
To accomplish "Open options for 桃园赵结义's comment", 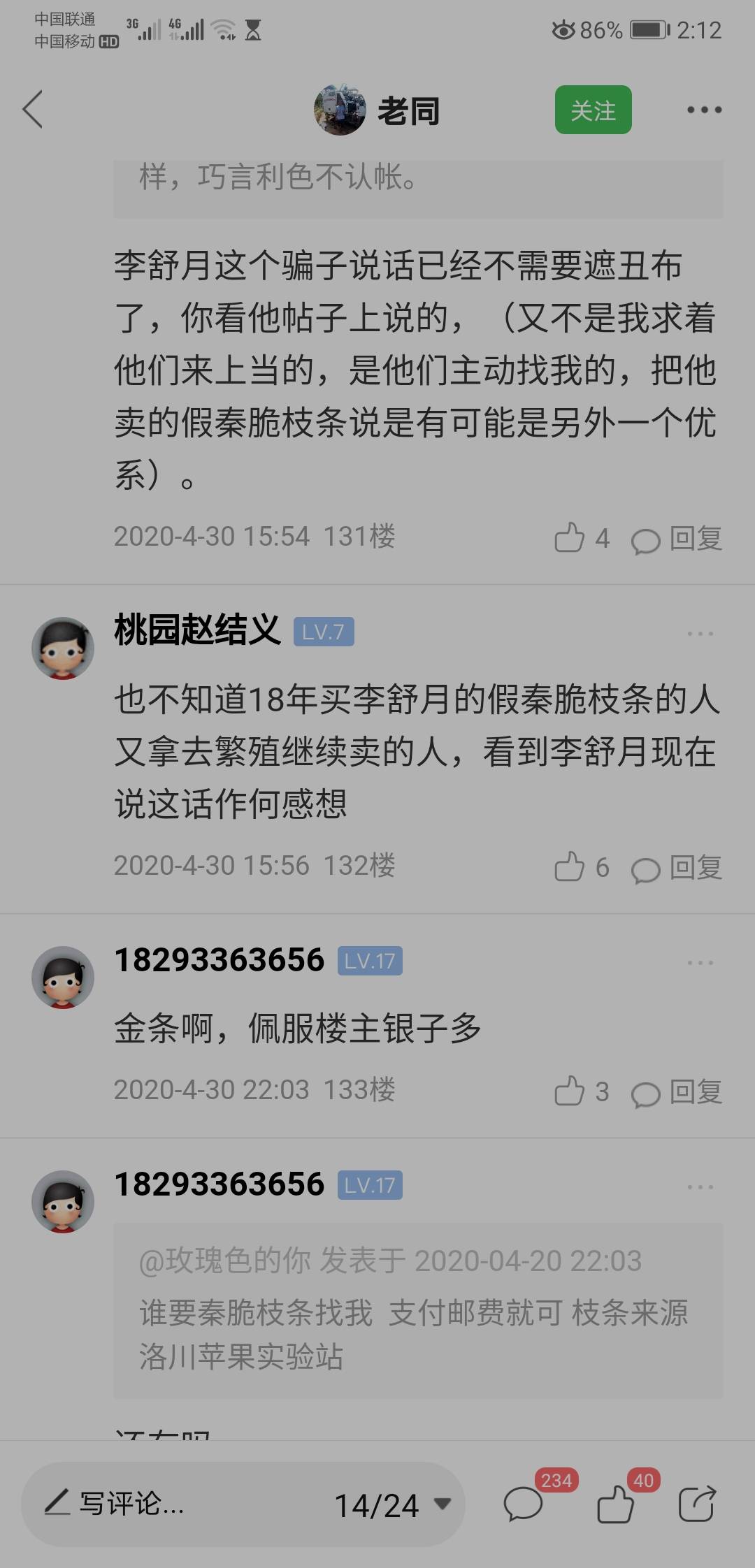I will [x=700, y=634].
